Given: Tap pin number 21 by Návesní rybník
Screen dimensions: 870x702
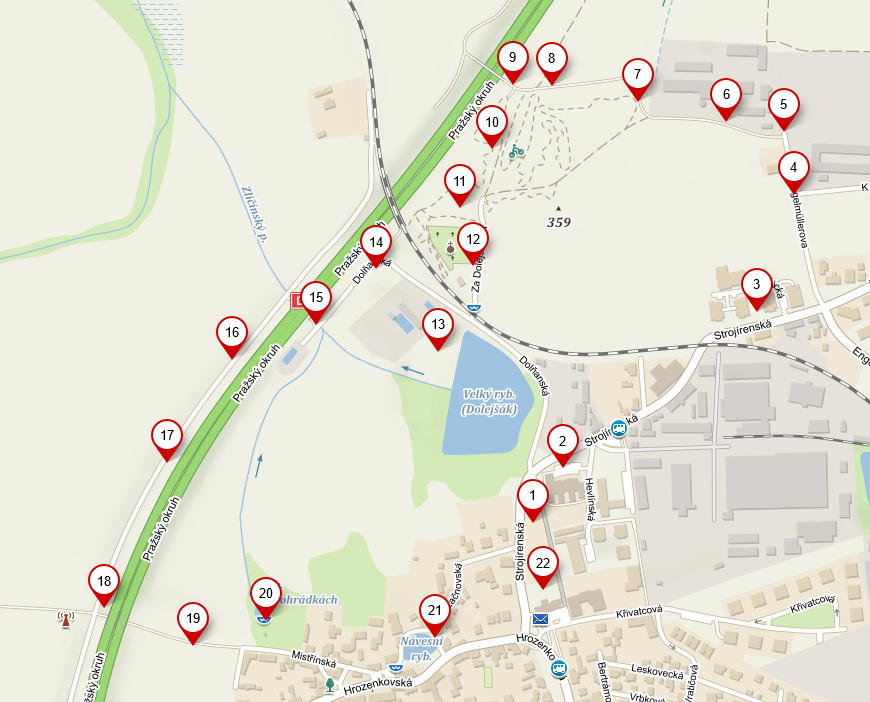Looking at the screenshot, I should (x=435, y=611).
